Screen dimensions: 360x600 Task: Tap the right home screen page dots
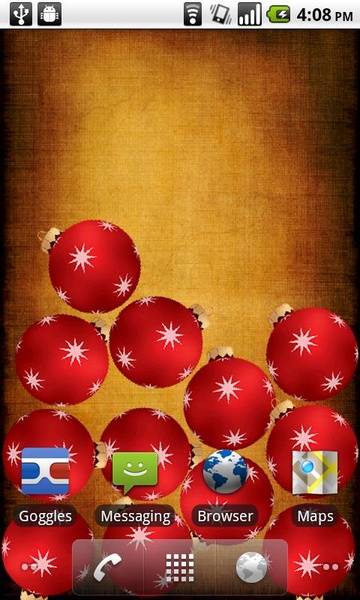tap(330, 567)
